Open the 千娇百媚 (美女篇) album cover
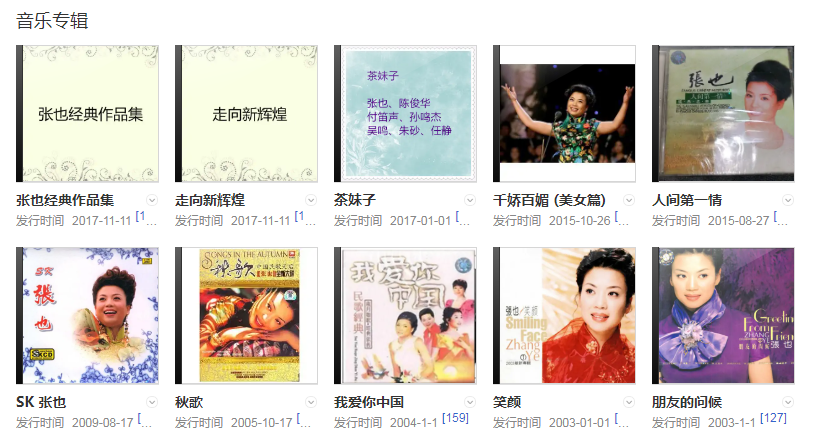Screen dimensions: 824x443 click(565, 114)
